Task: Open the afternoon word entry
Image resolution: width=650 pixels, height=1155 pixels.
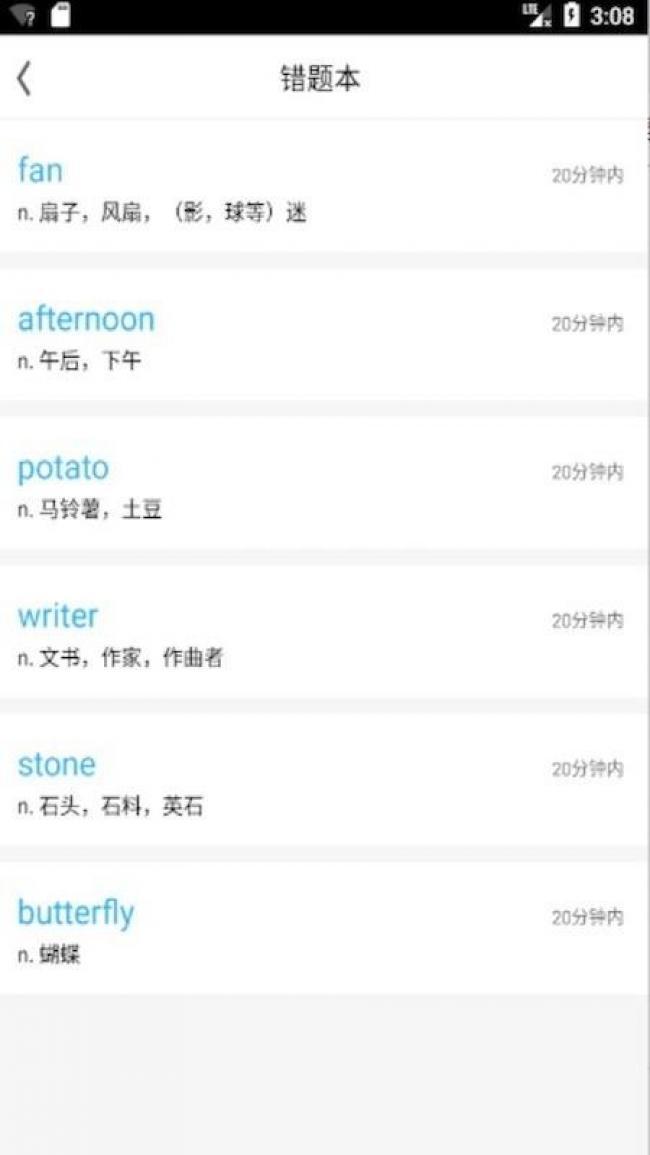Action: 323,336
